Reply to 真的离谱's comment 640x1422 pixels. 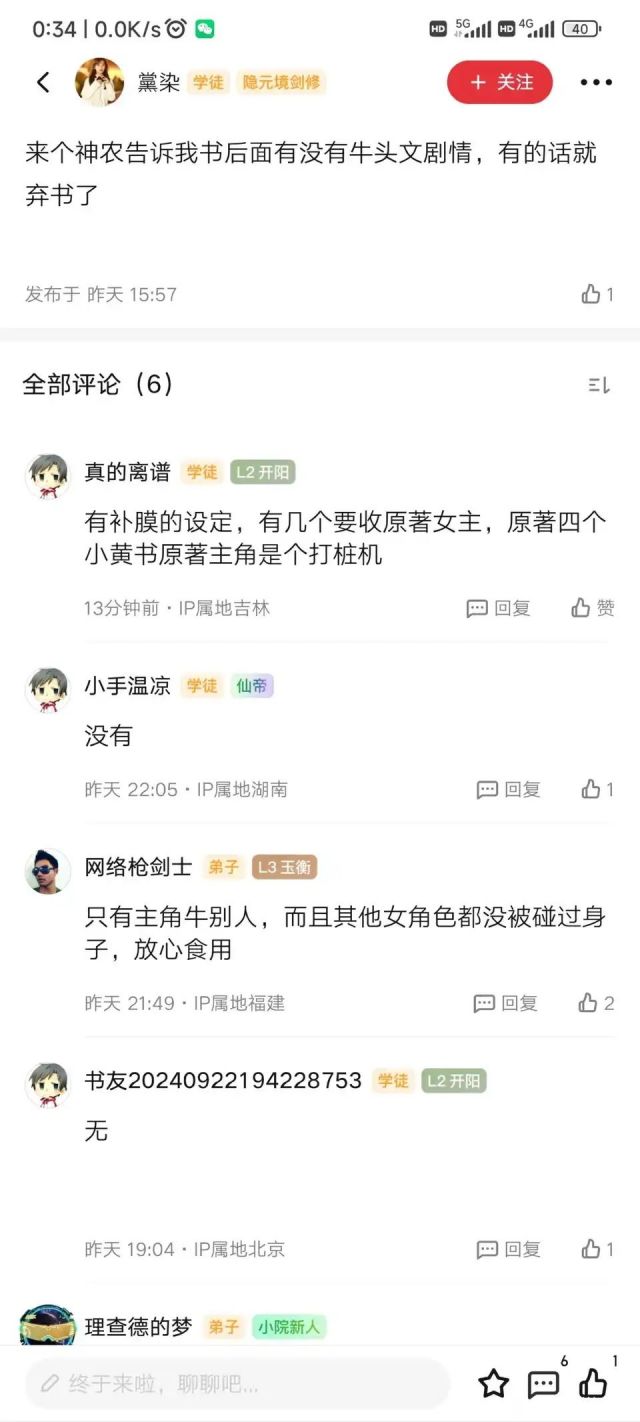pyautogui.click(x=498, y=608)
